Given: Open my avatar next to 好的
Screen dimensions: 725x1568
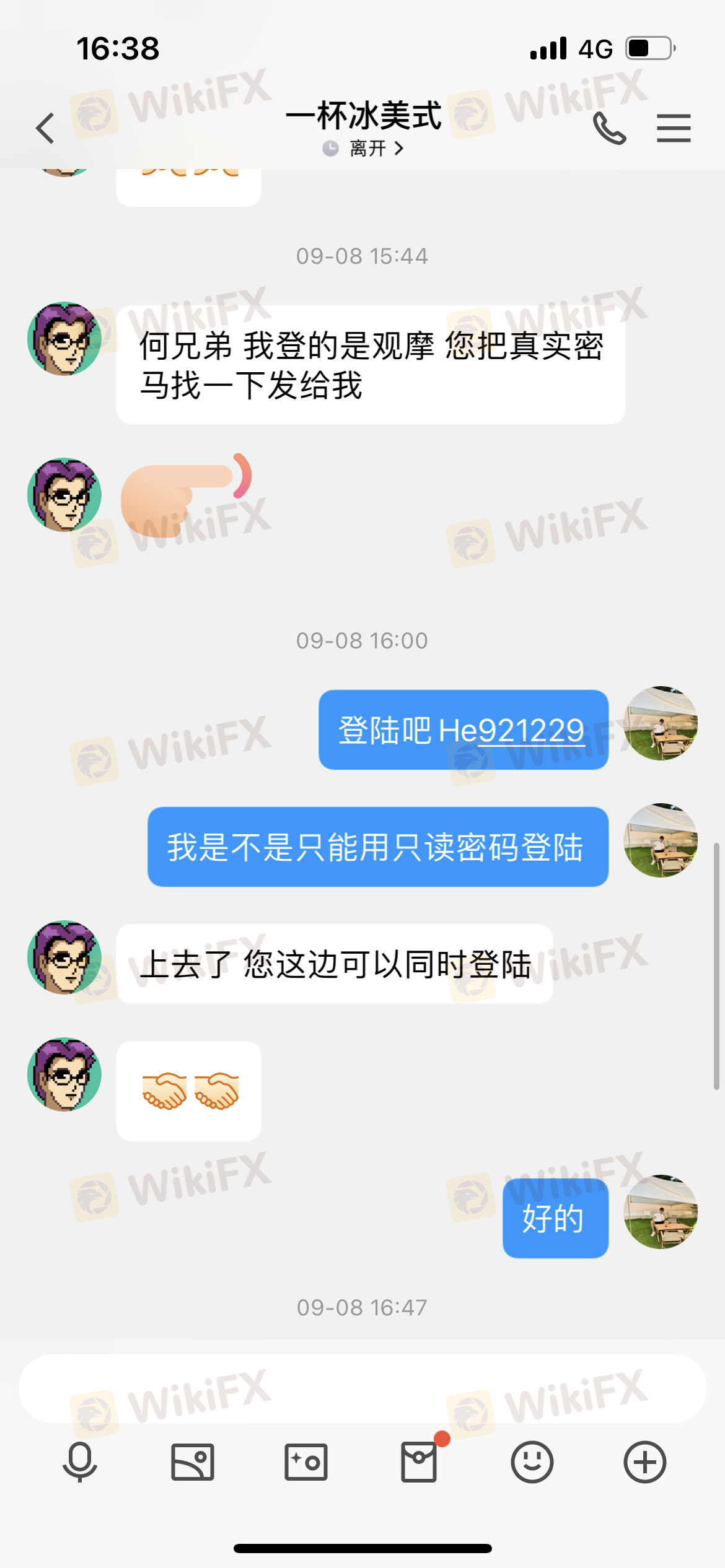Looking at the screenshot, I should (661, 1212).
